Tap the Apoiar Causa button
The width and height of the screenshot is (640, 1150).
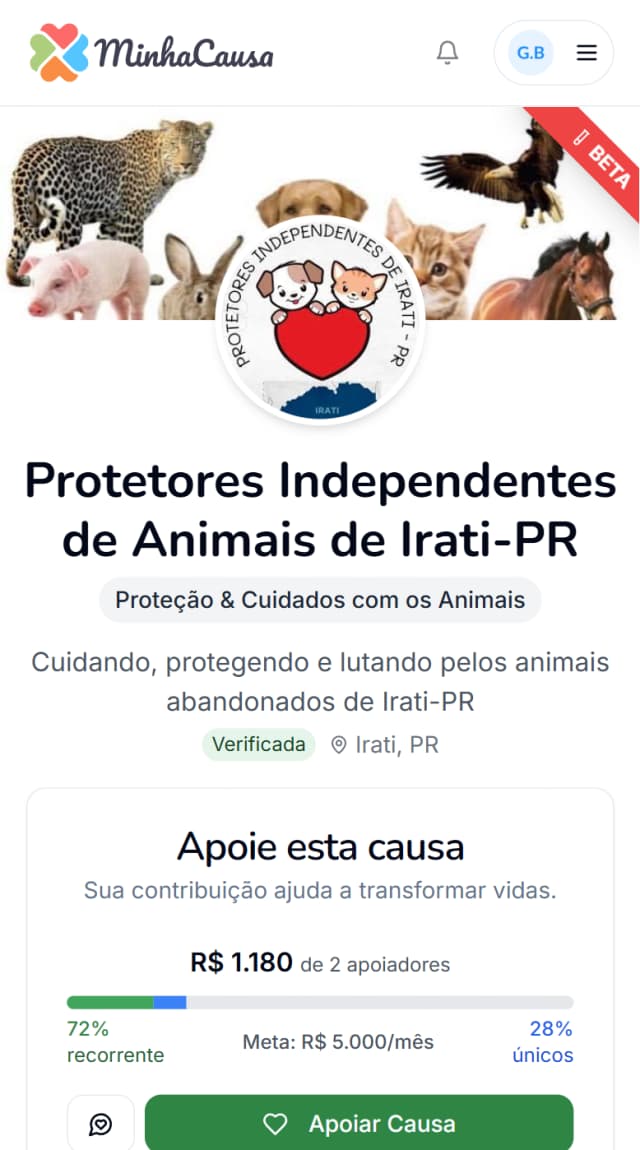coord(359,1124)
